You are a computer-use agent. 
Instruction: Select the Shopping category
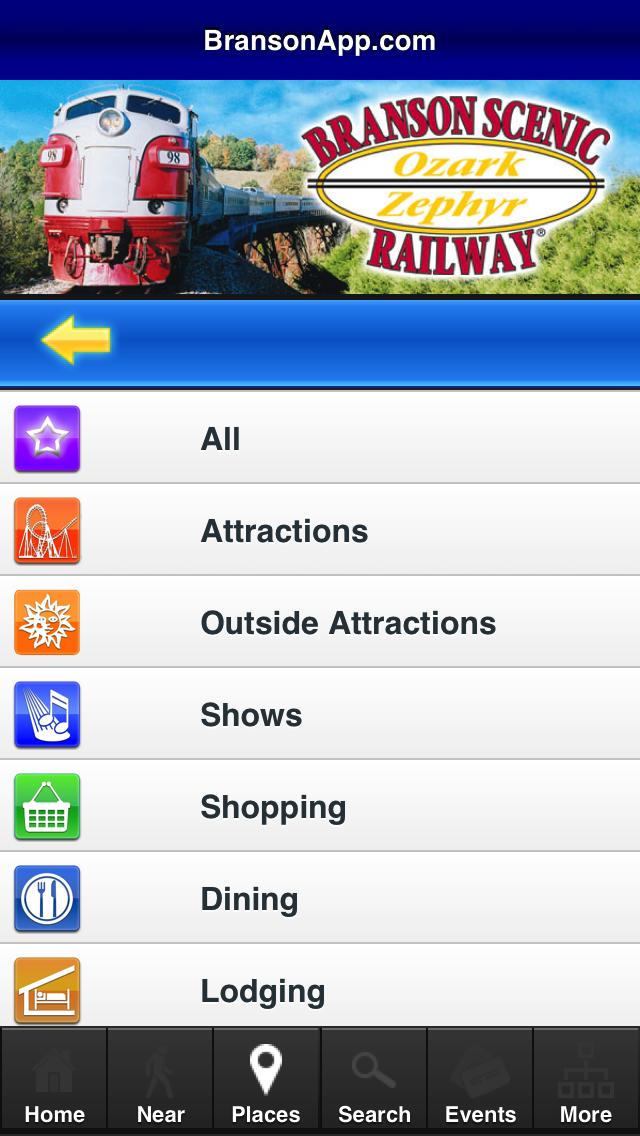[x=320, y=807]
